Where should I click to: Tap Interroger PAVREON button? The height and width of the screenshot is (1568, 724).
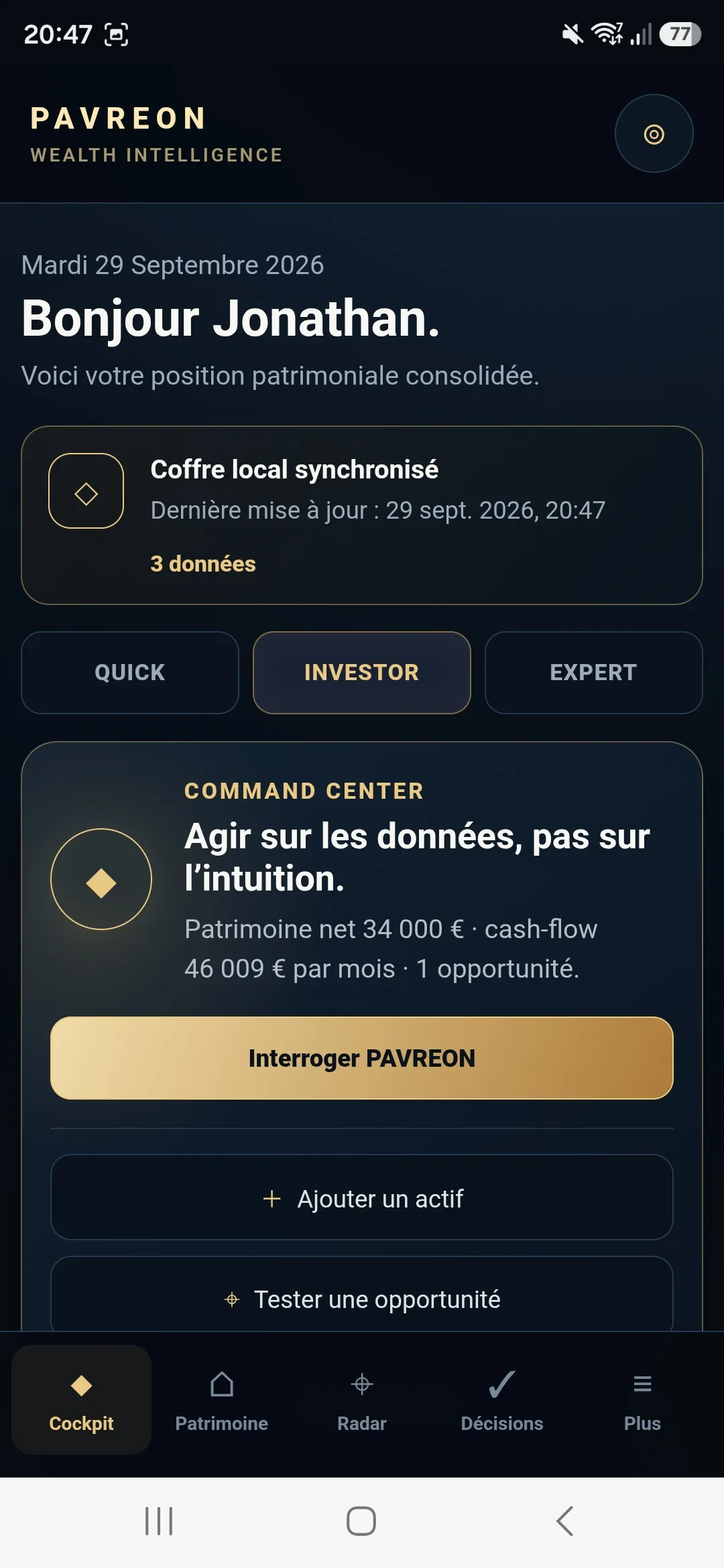coord(362,1059)
